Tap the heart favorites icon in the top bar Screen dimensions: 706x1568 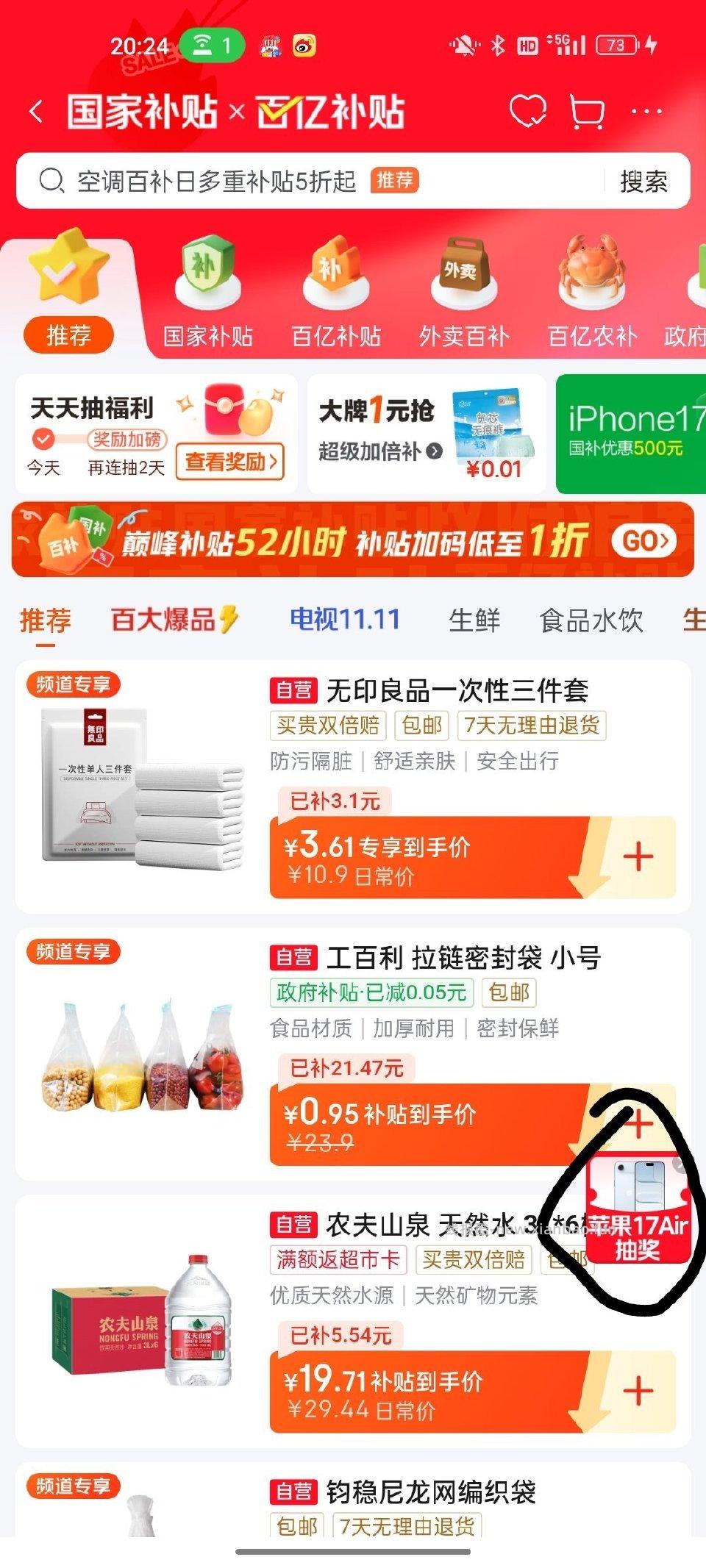tap(527, 111)
